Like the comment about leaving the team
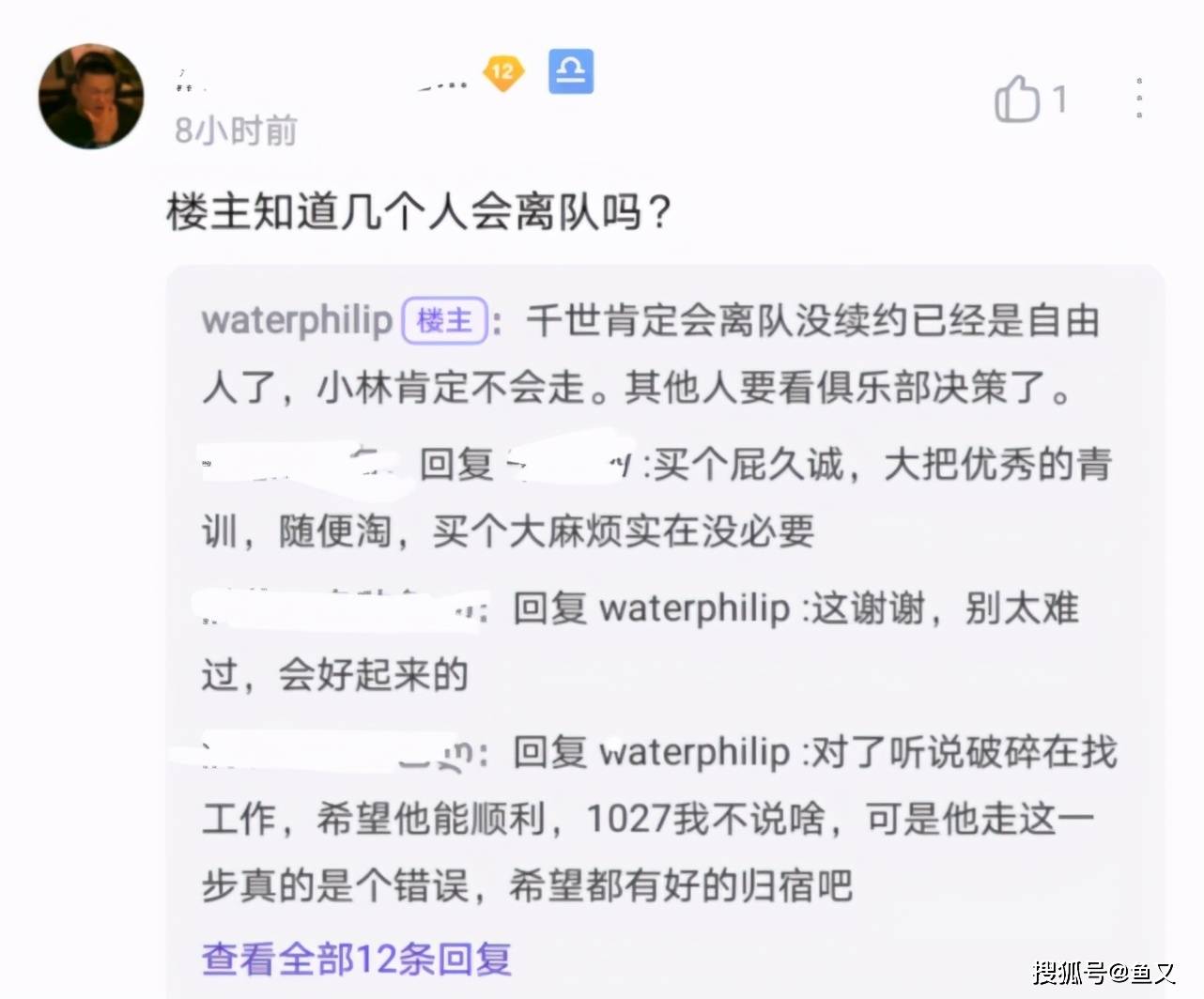 click(1017, 99)
